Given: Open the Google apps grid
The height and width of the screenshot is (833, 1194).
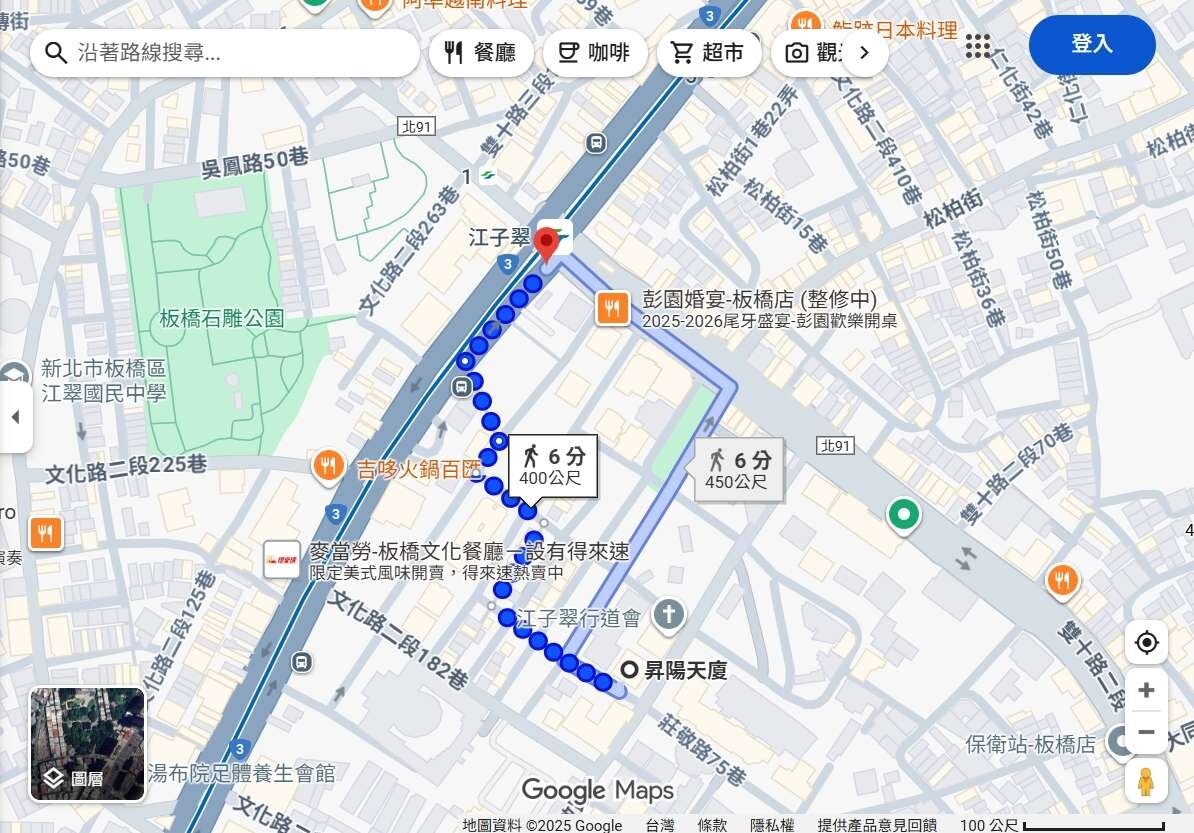Looking at the screenshot, I should point(978,45).
